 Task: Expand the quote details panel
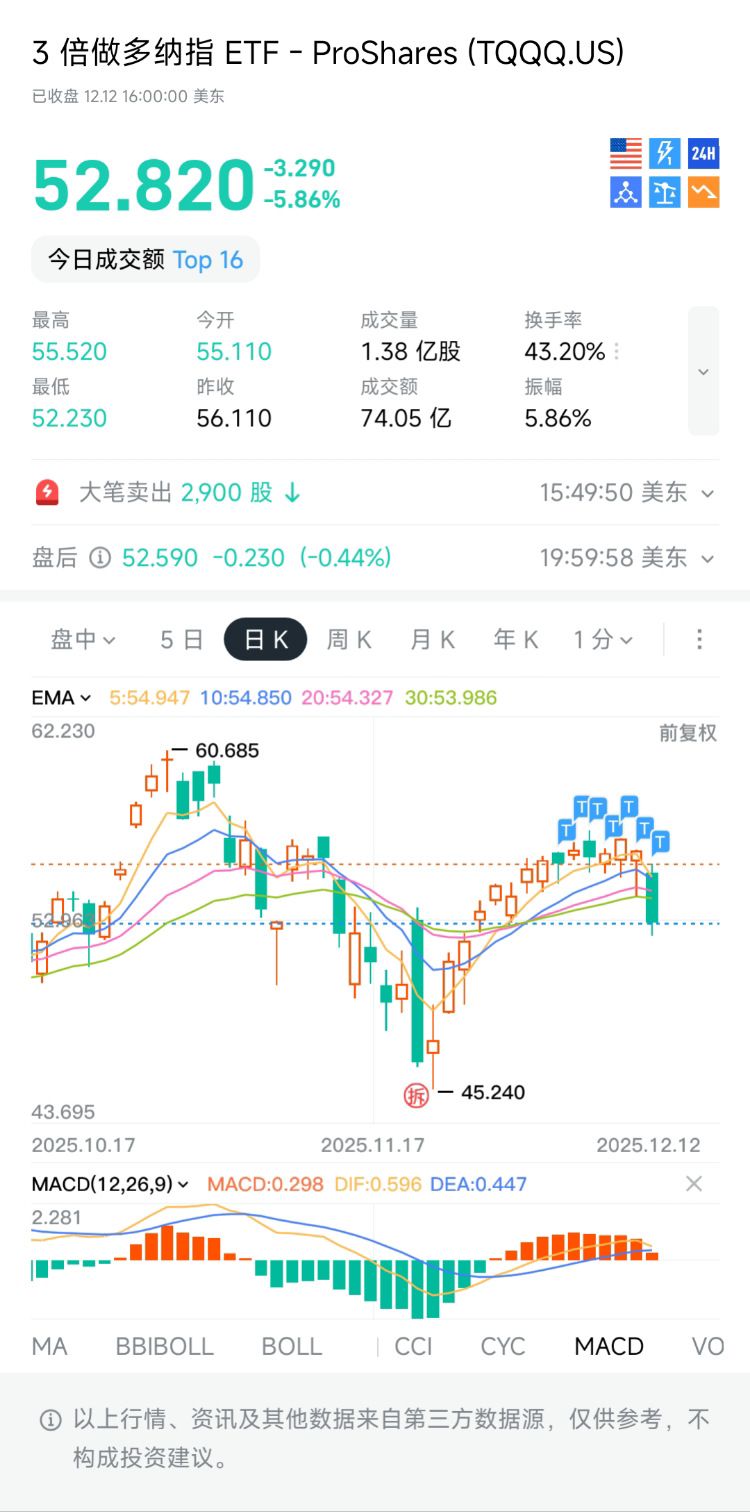703,371
